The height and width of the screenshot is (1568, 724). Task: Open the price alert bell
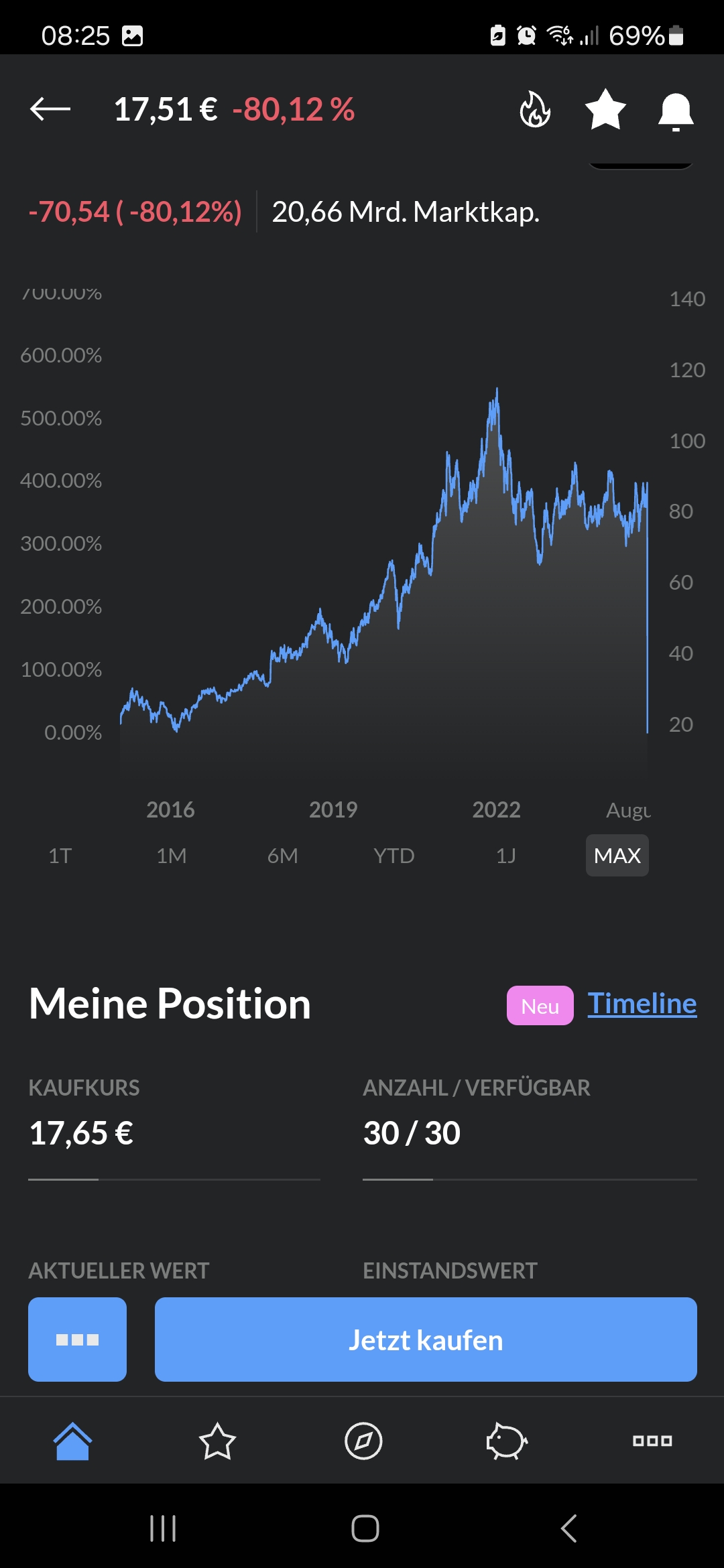pyautogui.click(x=675, y=111)
